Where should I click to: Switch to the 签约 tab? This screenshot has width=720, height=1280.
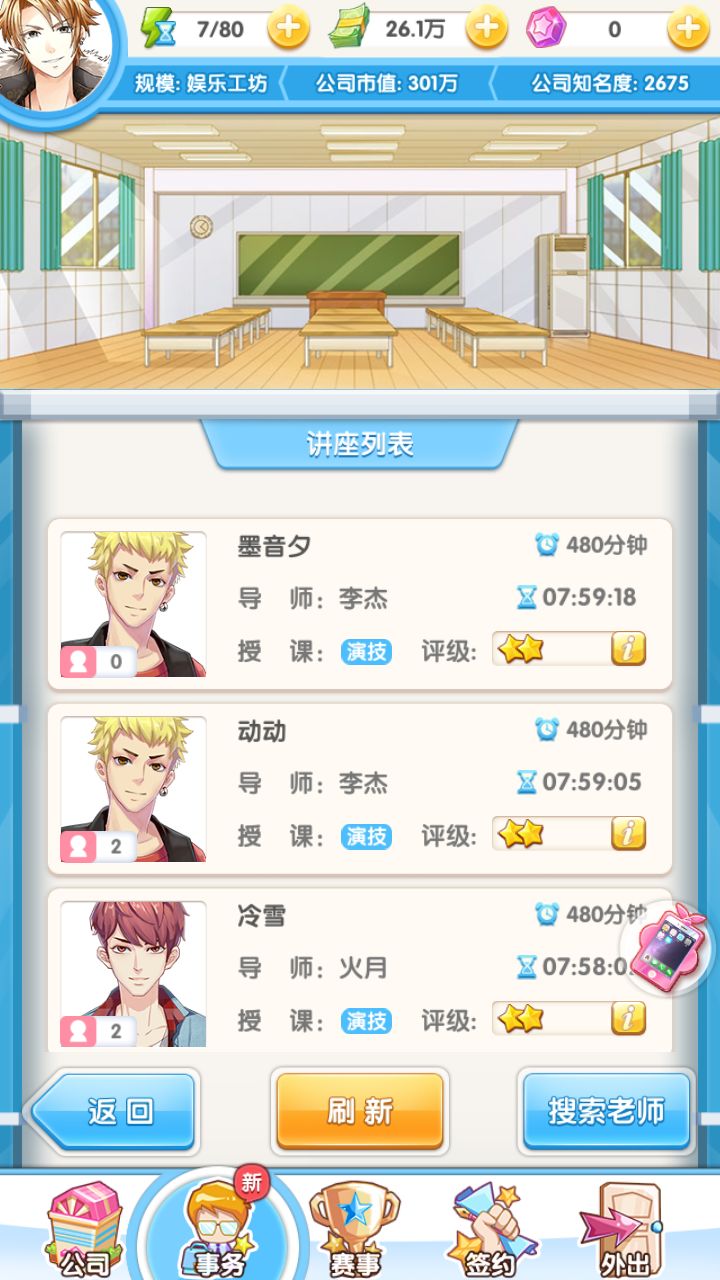coord(489,1230)
